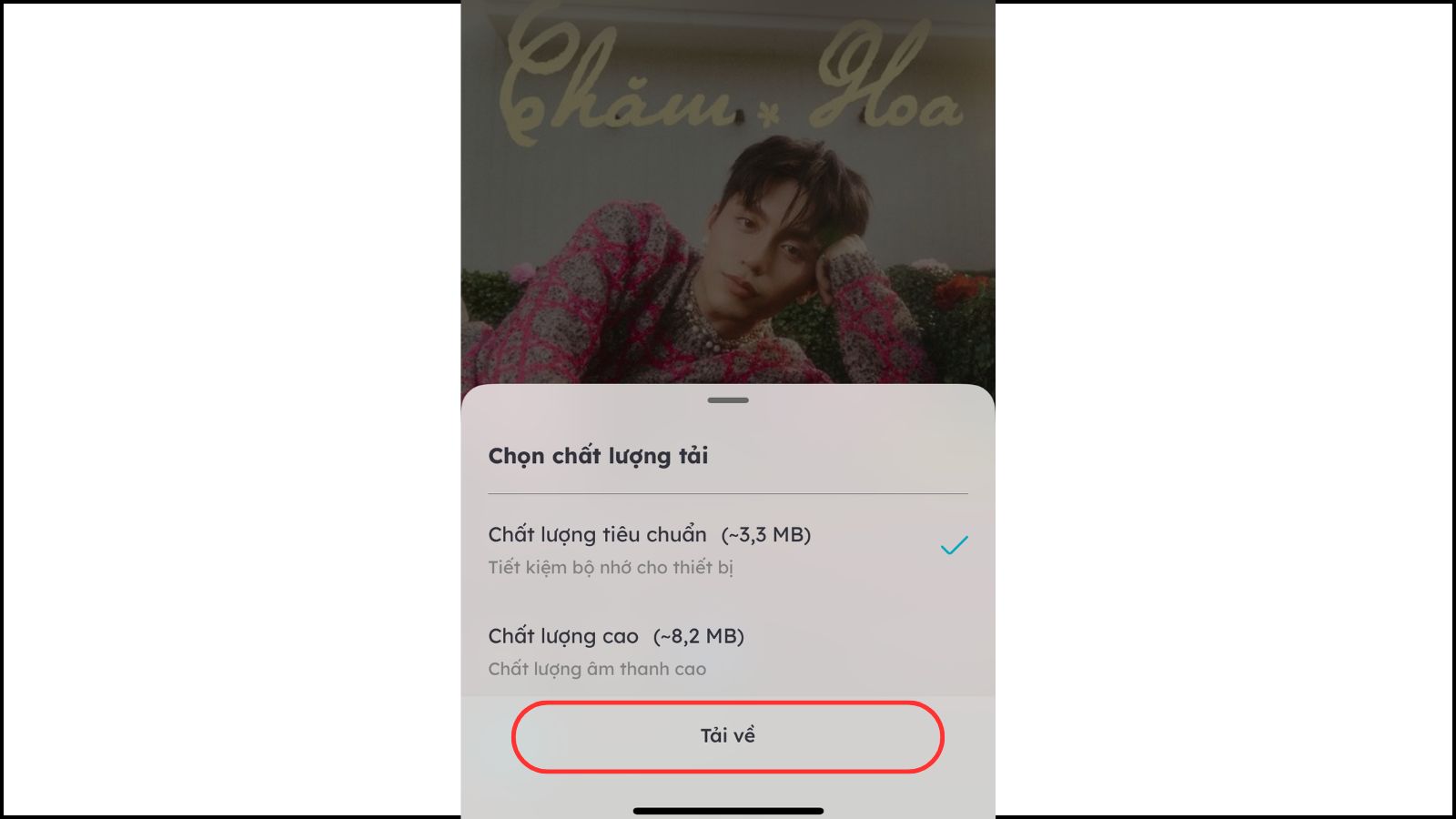The height and width of the screenshot is (819, 1456).
Task: Choose Chất lượng cao download quality
Action: point(615,651)
